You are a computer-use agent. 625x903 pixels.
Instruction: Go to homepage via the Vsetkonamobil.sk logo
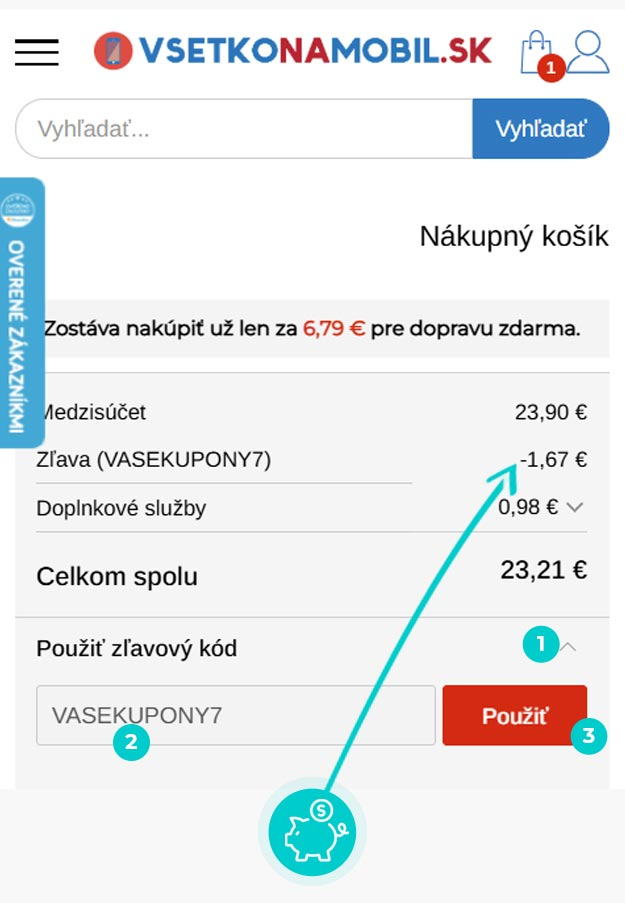click(292, 50)
